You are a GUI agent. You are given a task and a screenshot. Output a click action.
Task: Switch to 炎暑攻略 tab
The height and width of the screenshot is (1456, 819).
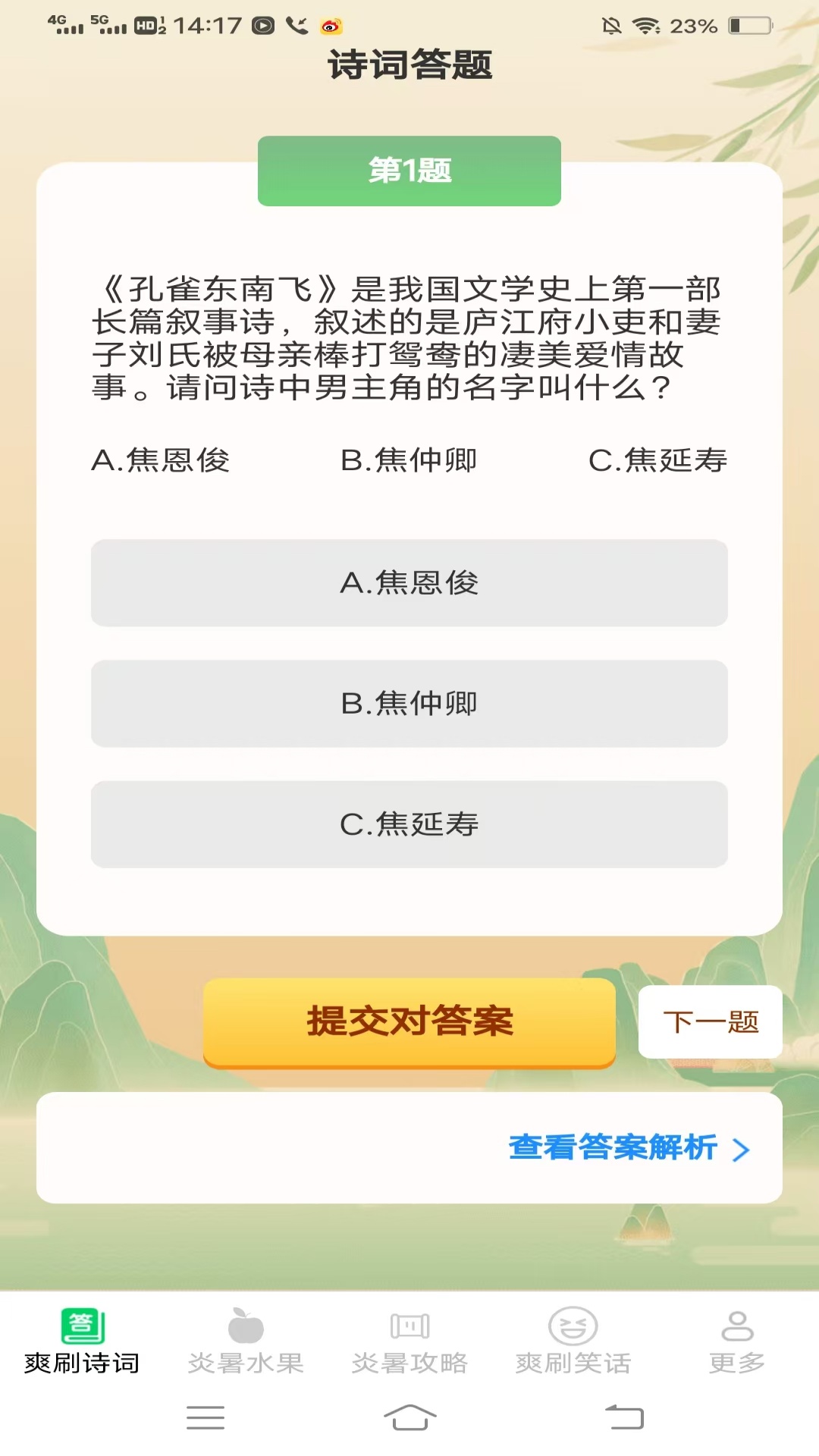point(409,1342)
